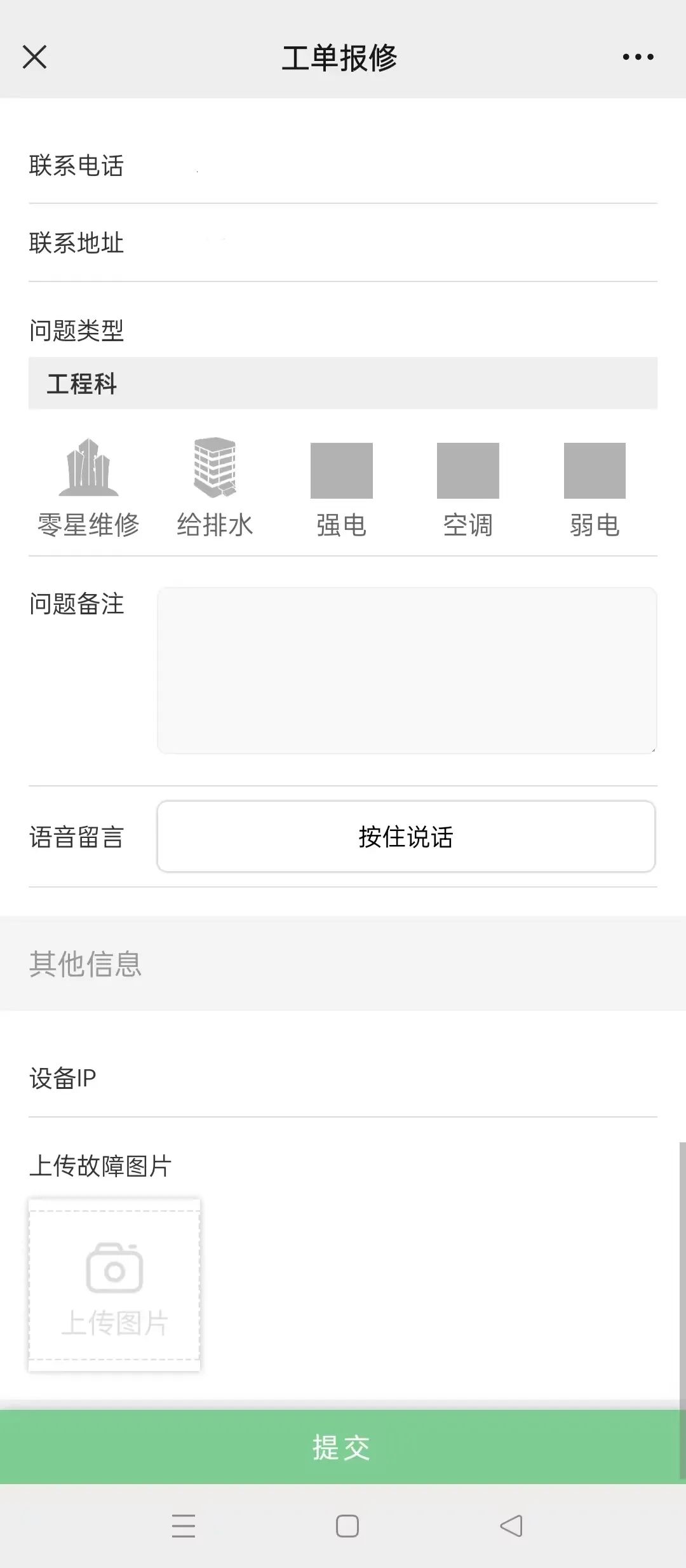Collapse the 其他信息 section header

[x=86, y=965]
